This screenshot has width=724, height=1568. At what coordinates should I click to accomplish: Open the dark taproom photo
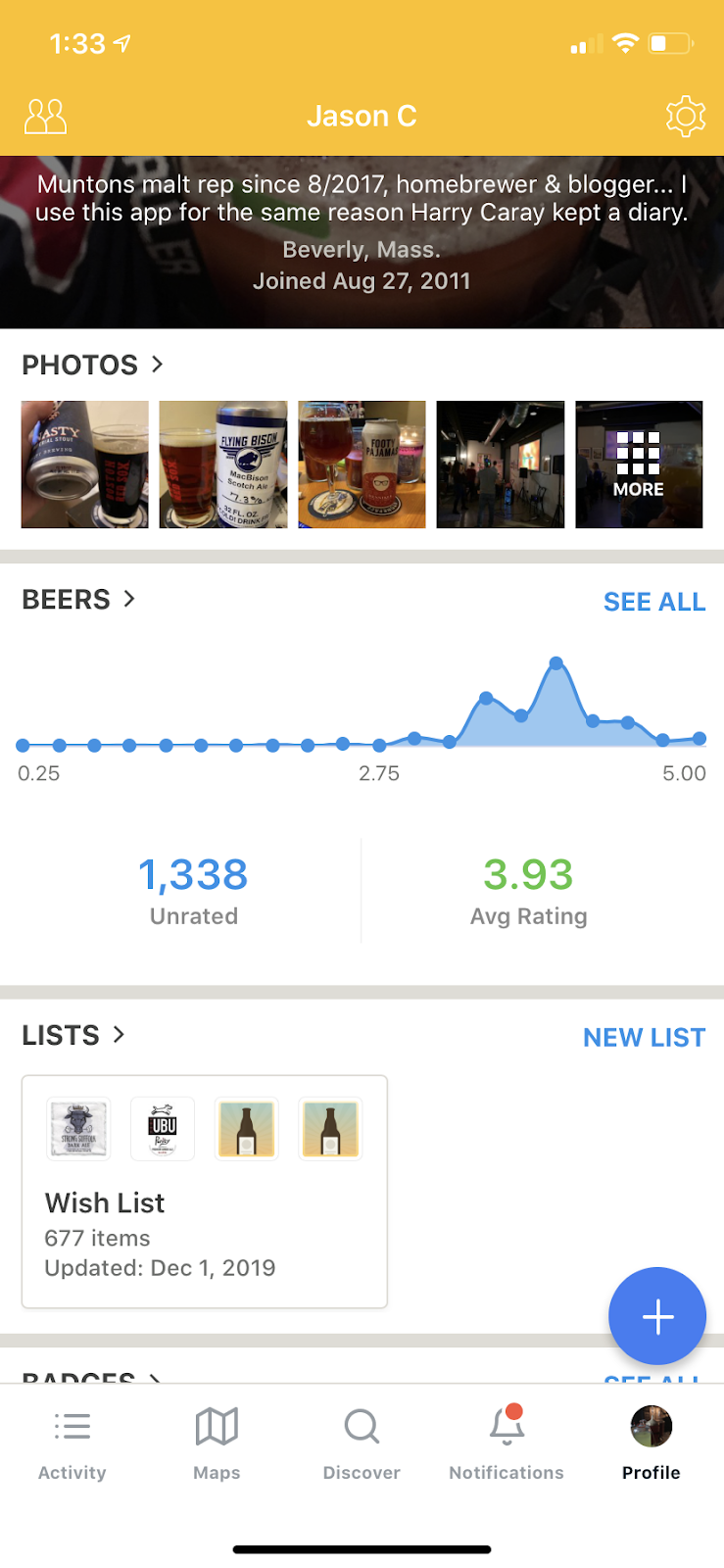pos(501,465)
